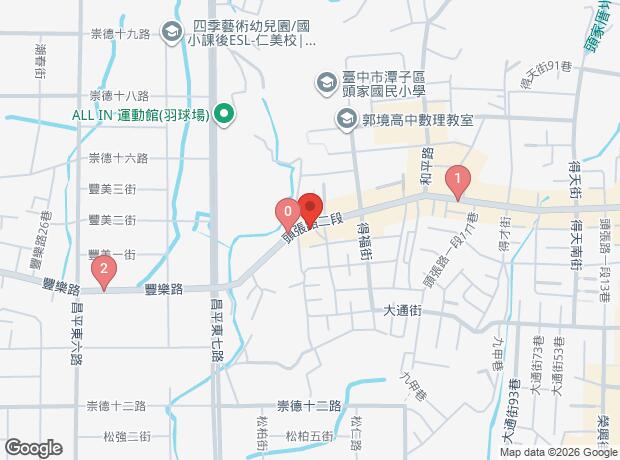Select map marker number 1
This screenshot has width=620, height=460.
(x=458, y=181)
